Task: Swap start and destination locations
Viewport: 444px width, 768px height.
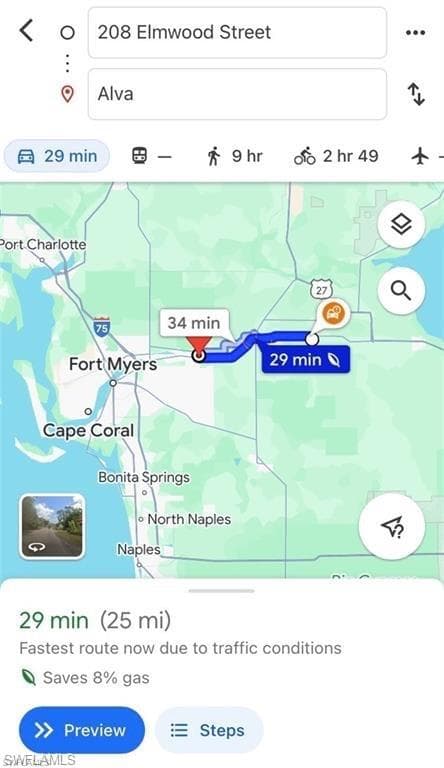Action: click(416, 94)
